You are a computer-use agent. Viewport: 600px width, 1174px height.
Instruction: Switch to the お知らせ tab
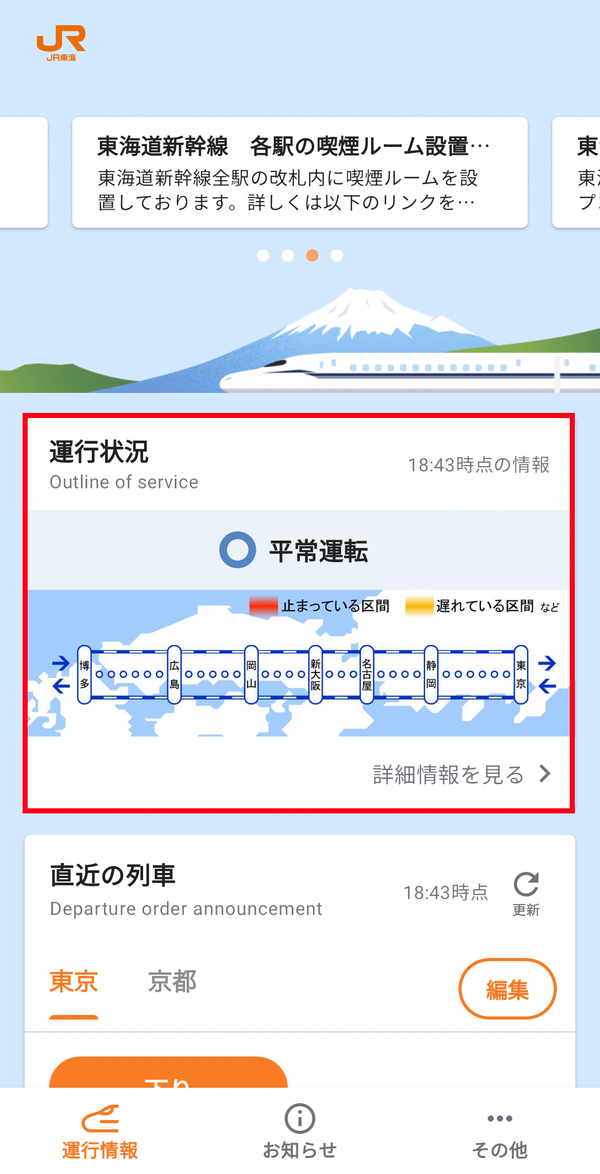(300, 1131)
